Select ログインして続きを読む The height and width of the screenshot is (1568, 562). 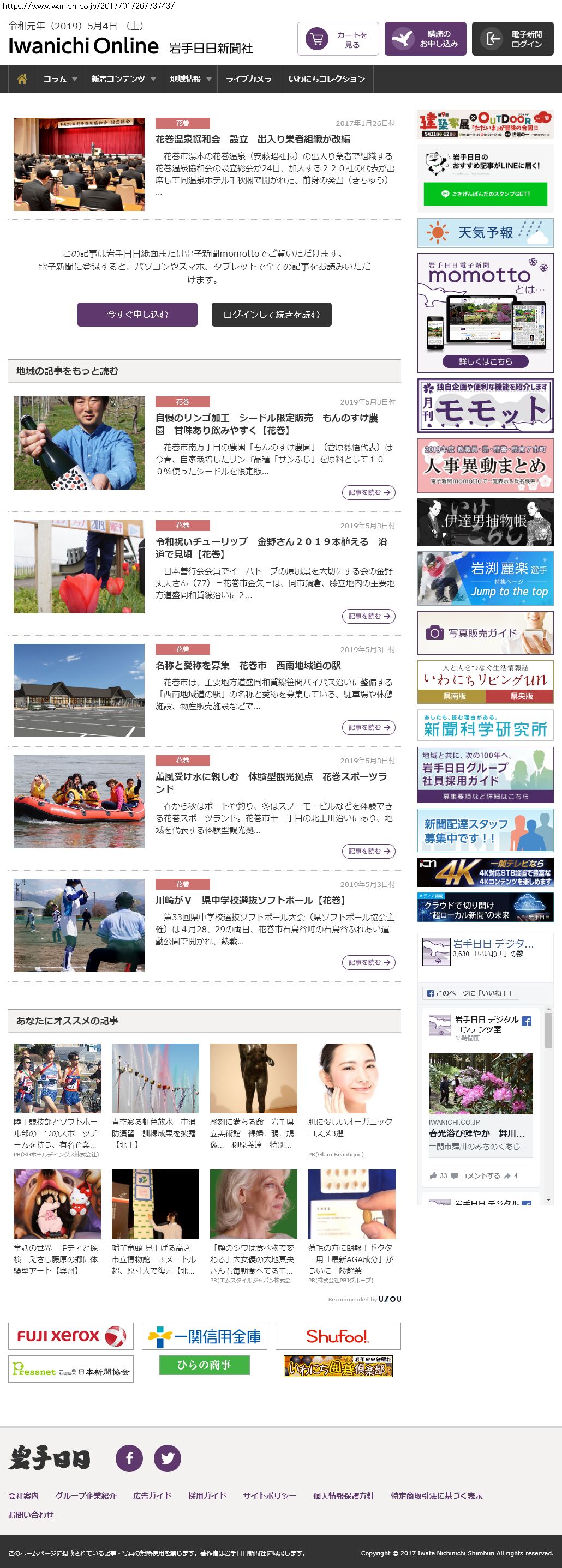pos(271,315)
